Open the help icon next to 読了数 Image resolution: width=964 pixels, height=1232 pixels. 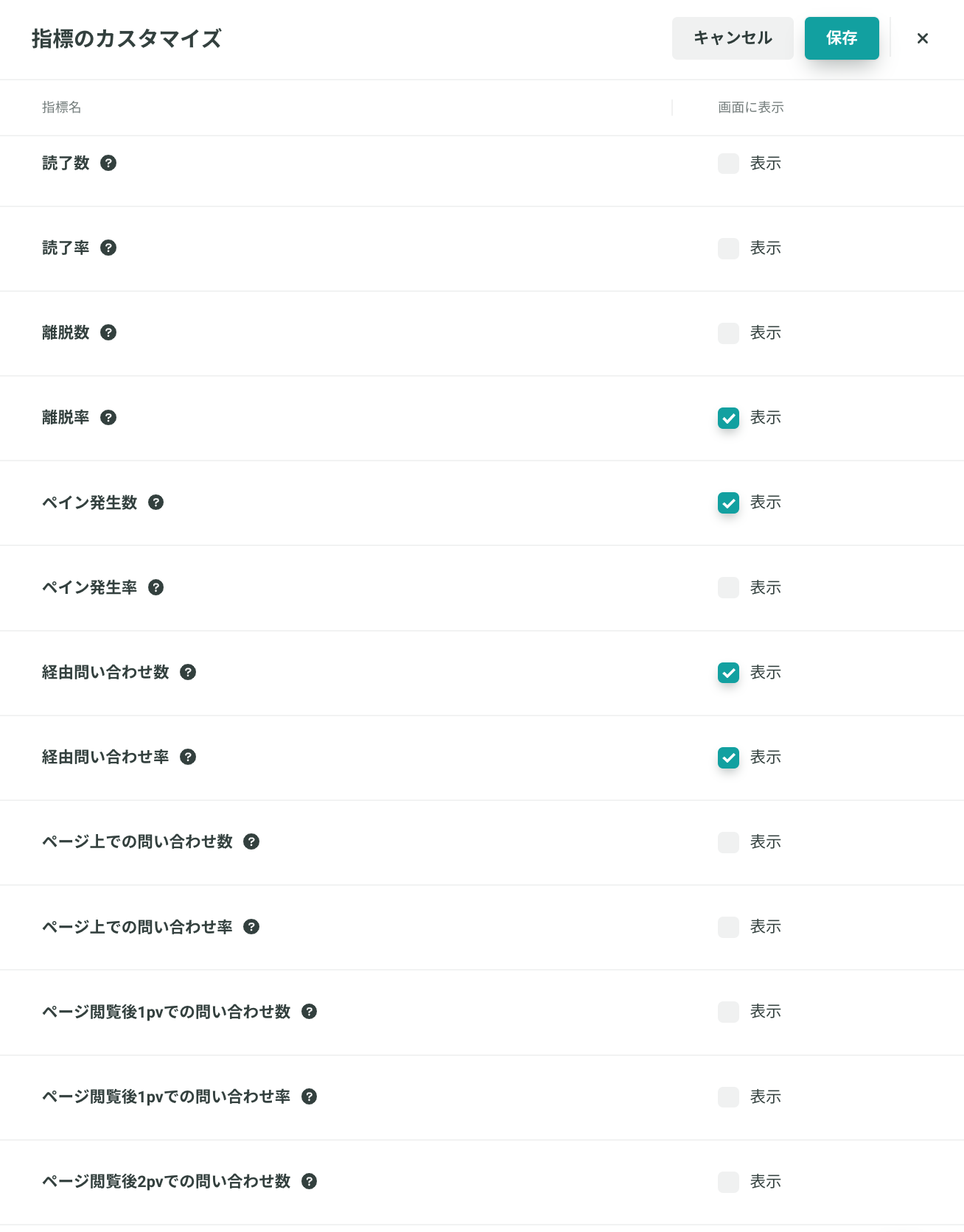coord(108,163)
